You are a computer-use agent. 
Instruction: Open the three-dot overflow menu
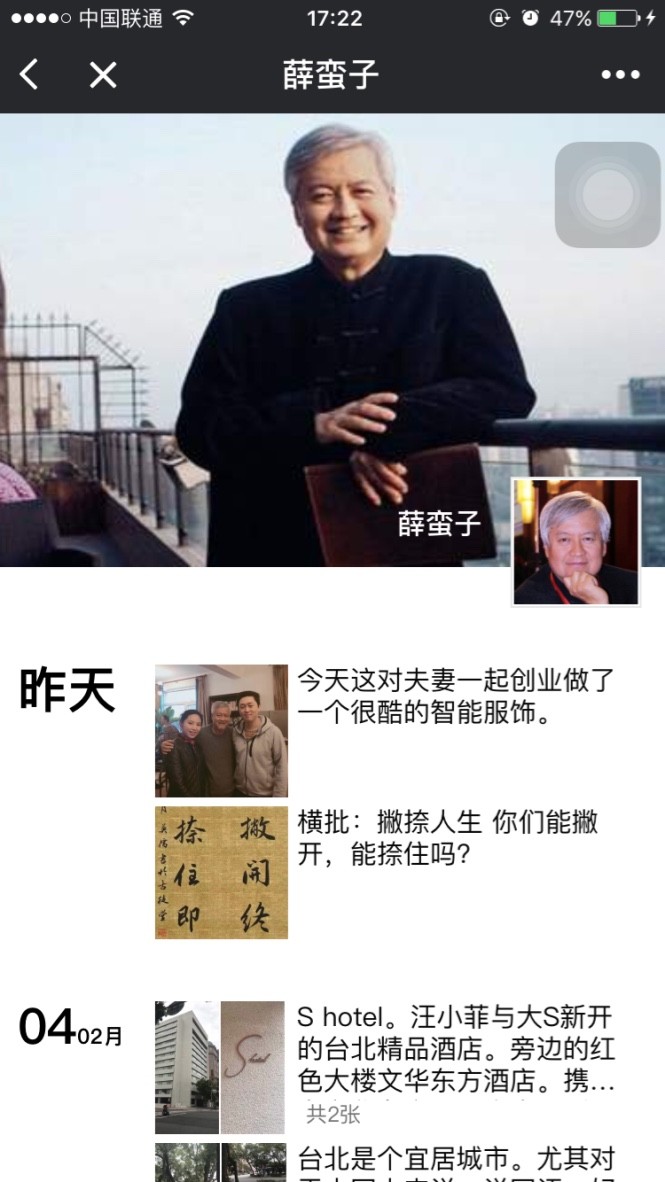pos(620,75)
